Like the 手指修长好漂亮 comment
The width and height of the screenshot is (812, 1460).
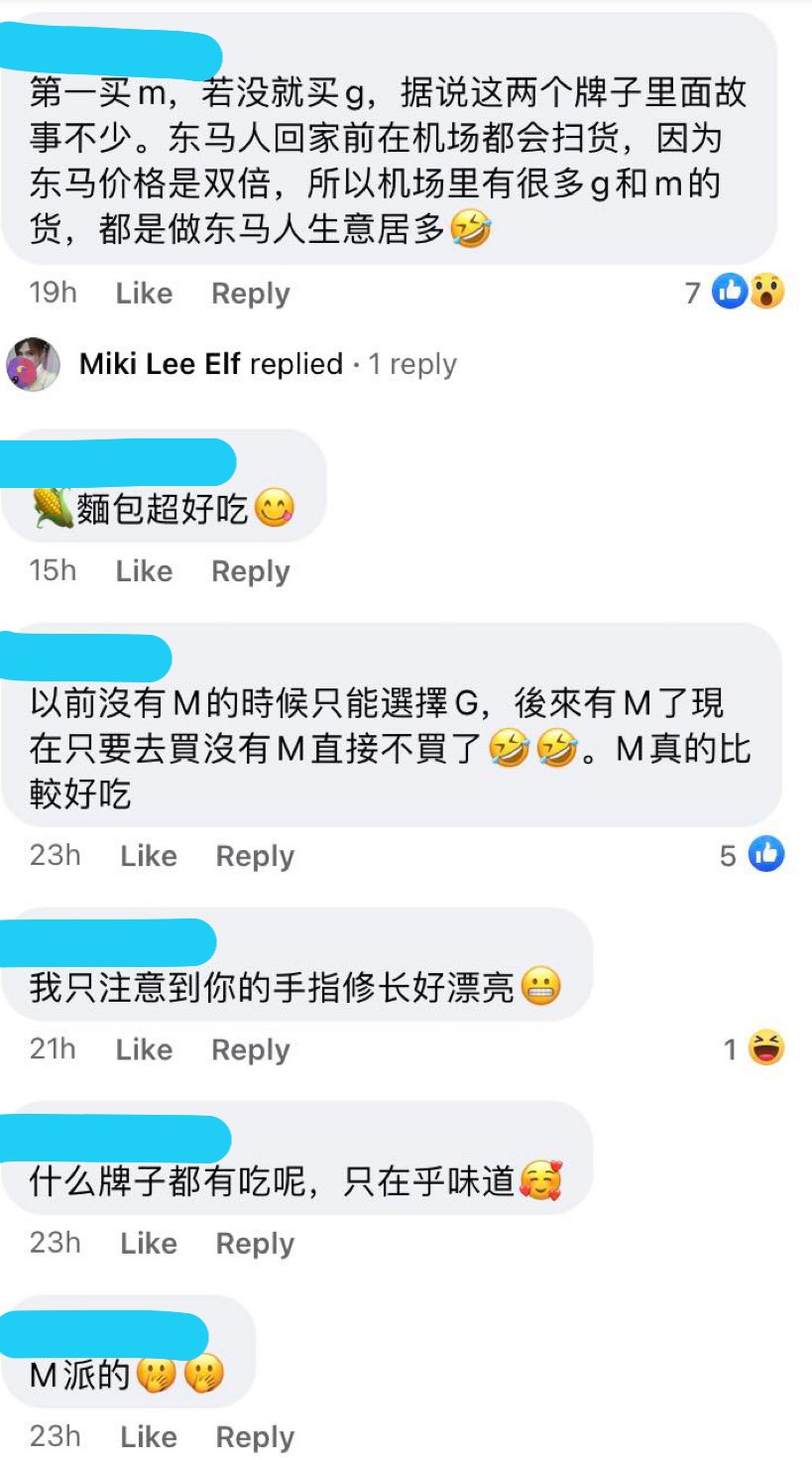point(144,1049)
